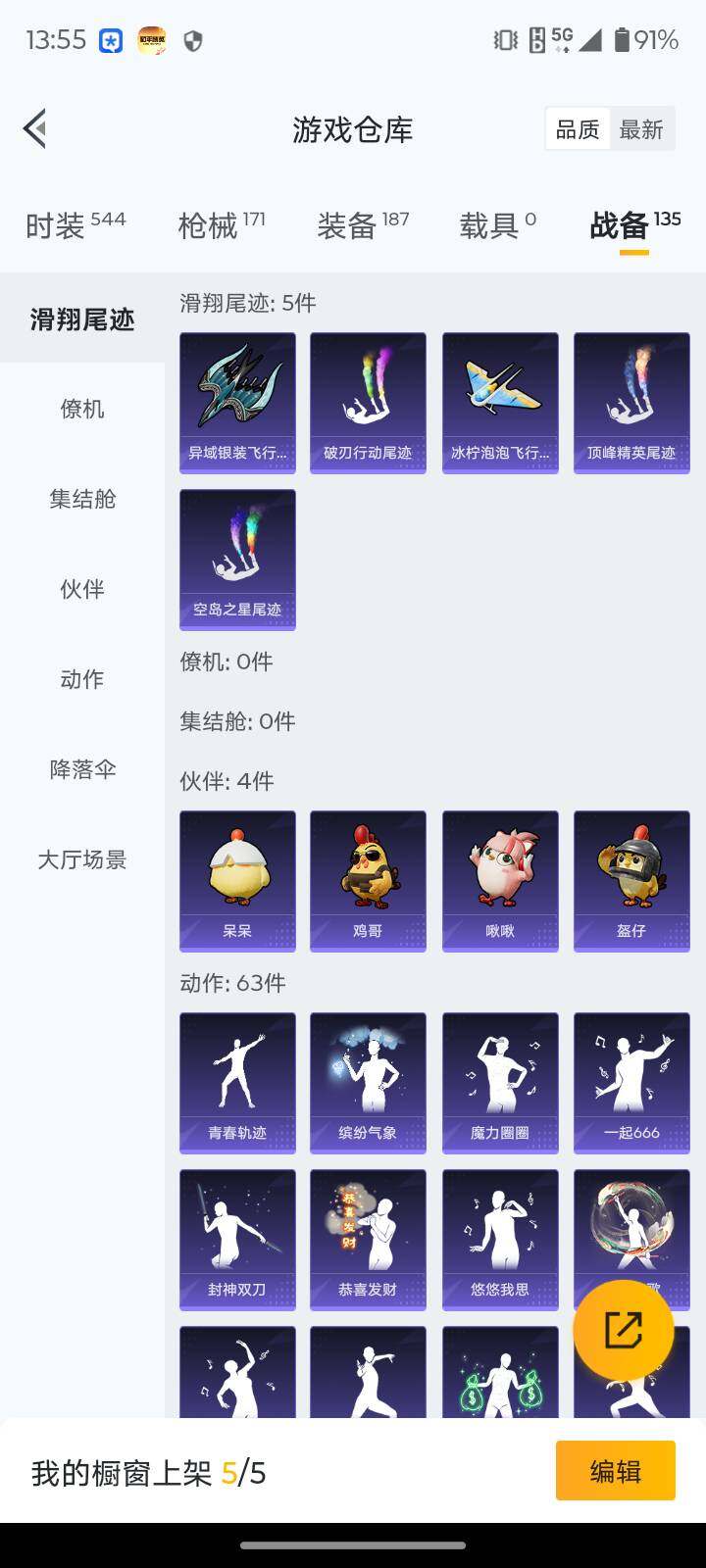Select the 滑翔尾迹 category in the sidebar
Image resolution: width=706 pixels, height=1568 pixels.
coord(80,319)
